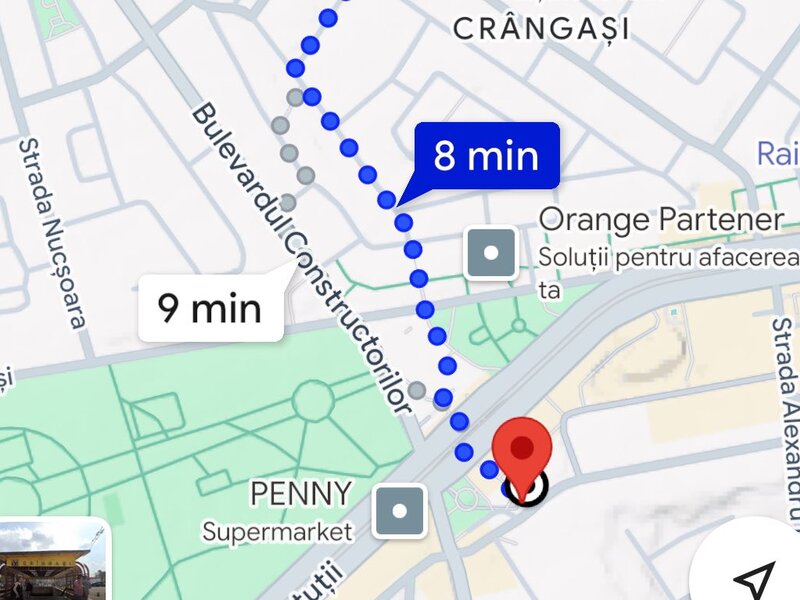The height and width of the screenshot is (600, 800).
Task: Open the PENNY Supermarket marker
Action: pyautogui.click(x=400, y=511)
